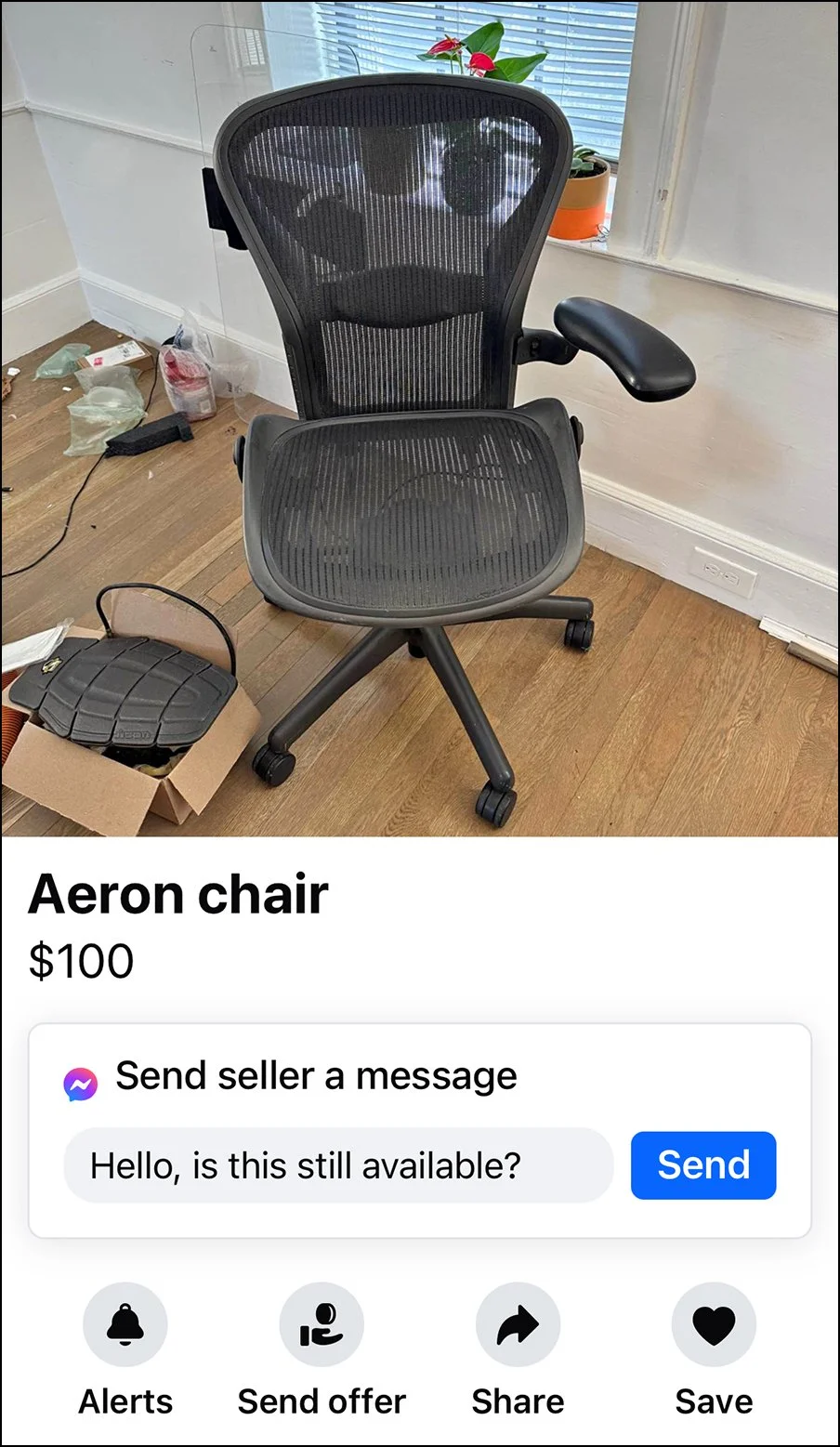Save this listing with the heart
The image size is (840, 1447).
tap(714, 1324)
